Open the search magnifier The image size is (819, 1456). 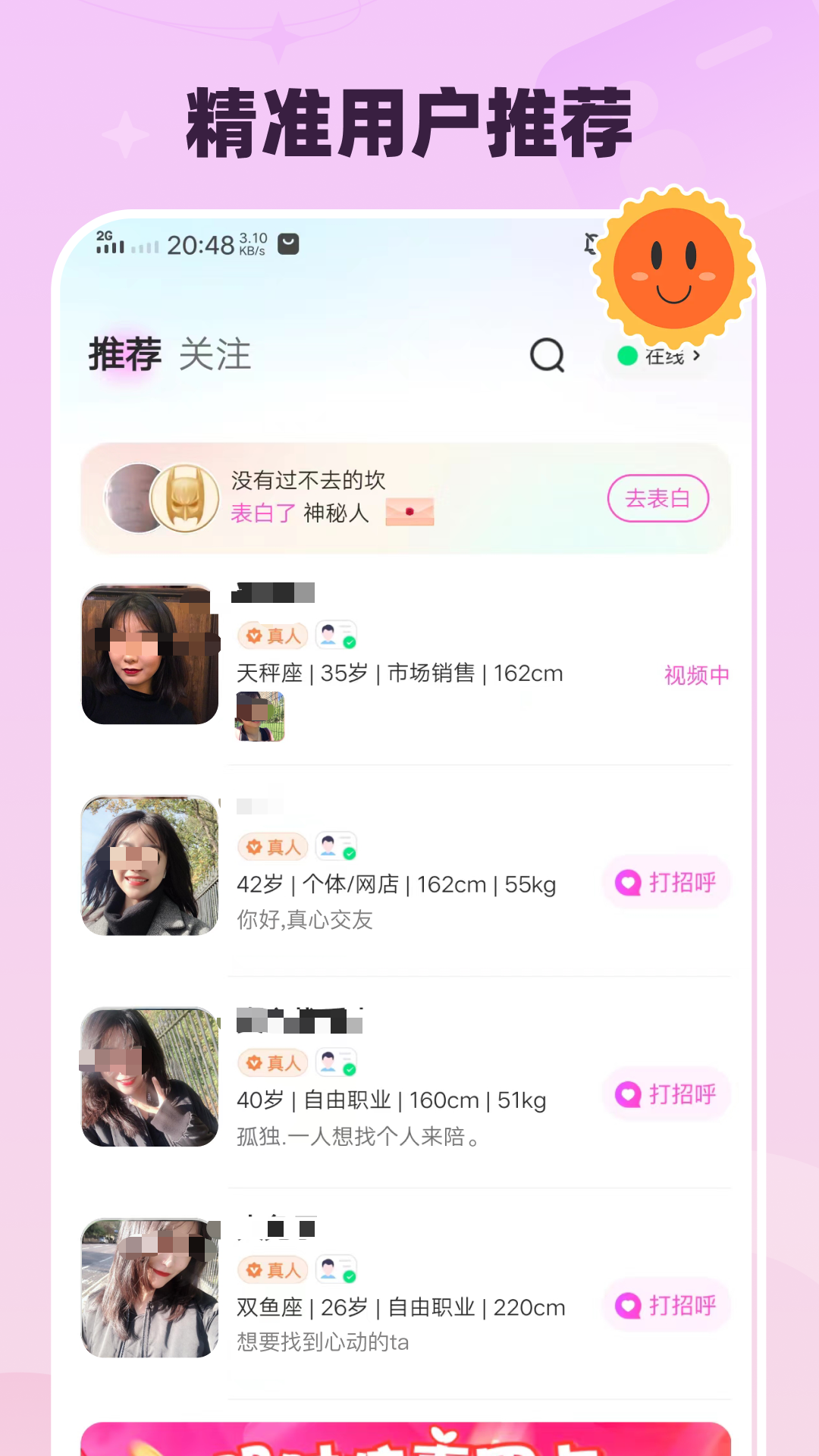[548, 355]
